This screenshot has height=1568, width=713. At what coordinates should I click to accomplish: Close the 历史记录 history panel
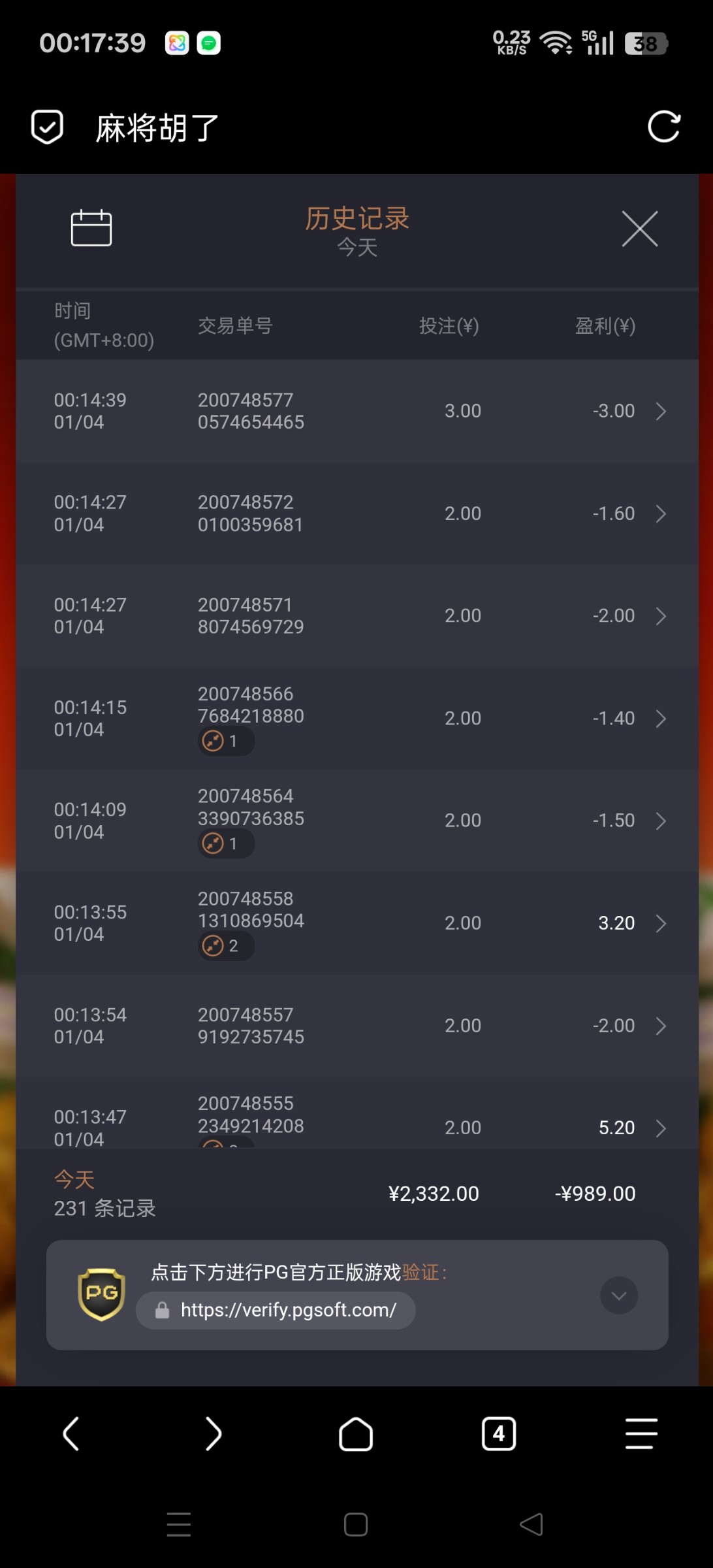[x=639, y=229]
